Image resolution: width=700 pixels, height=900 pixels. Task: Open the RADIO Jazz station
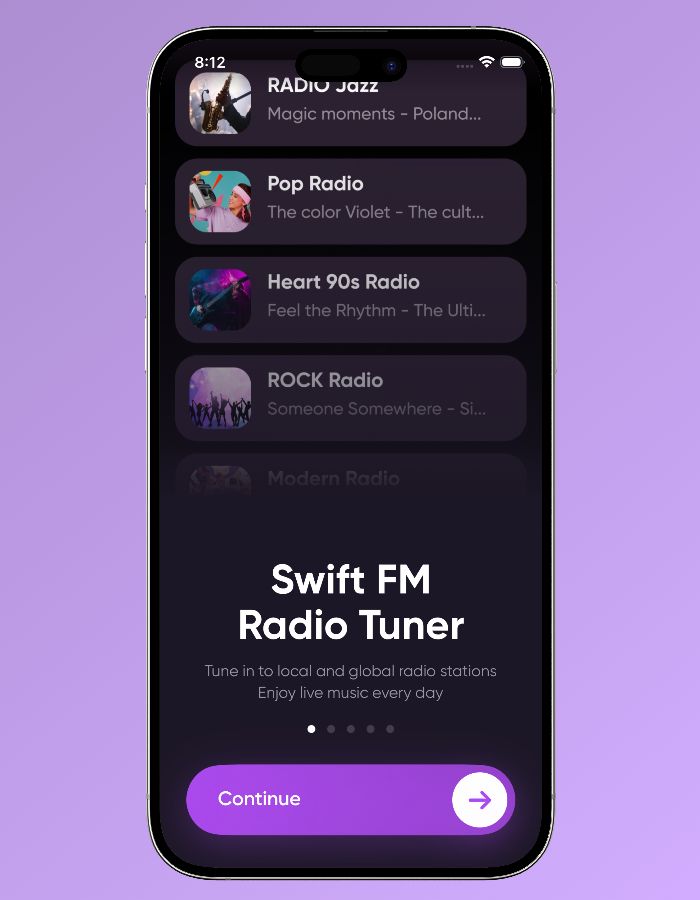click(x=350, y=104)
